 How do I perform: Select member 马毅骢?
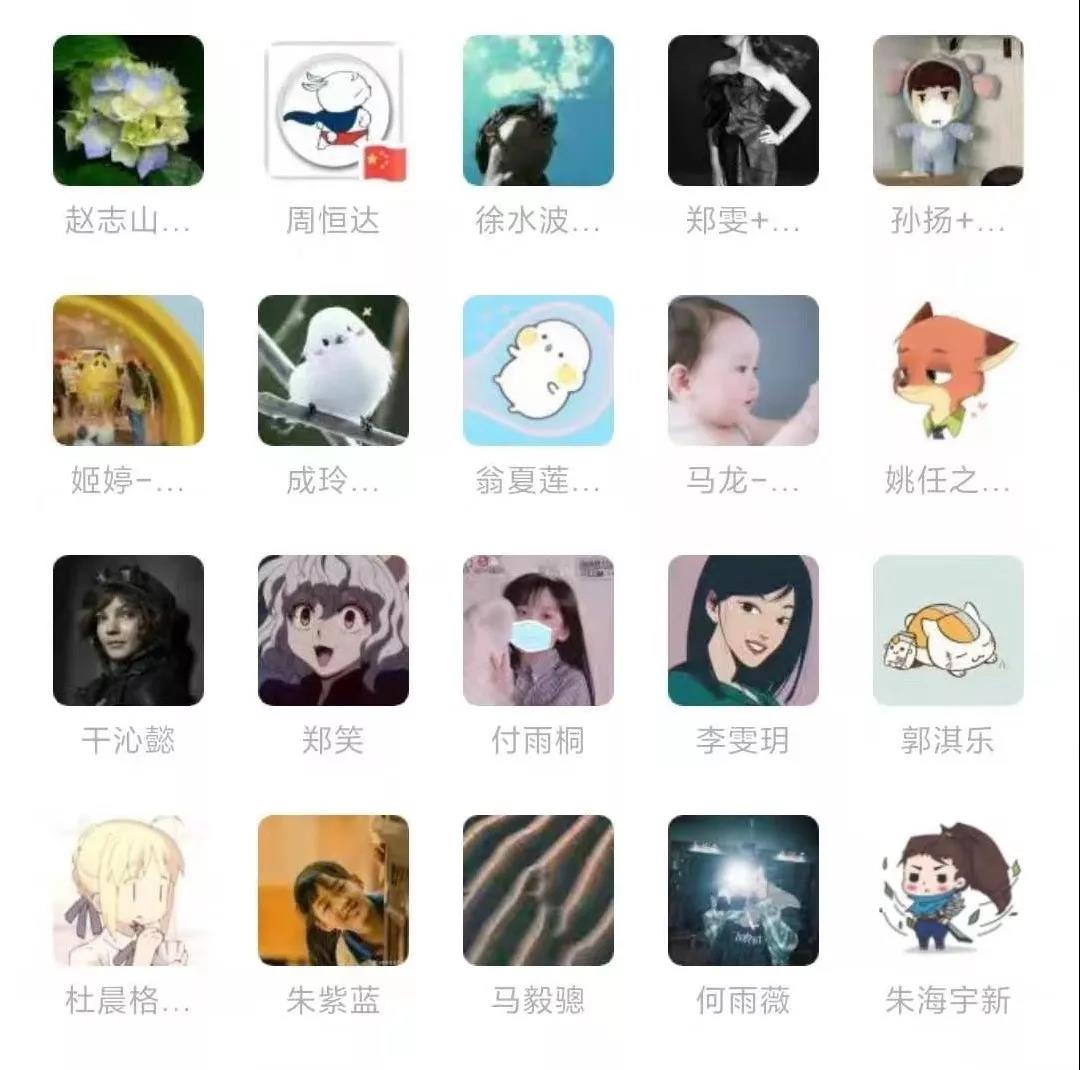point(538,890)
